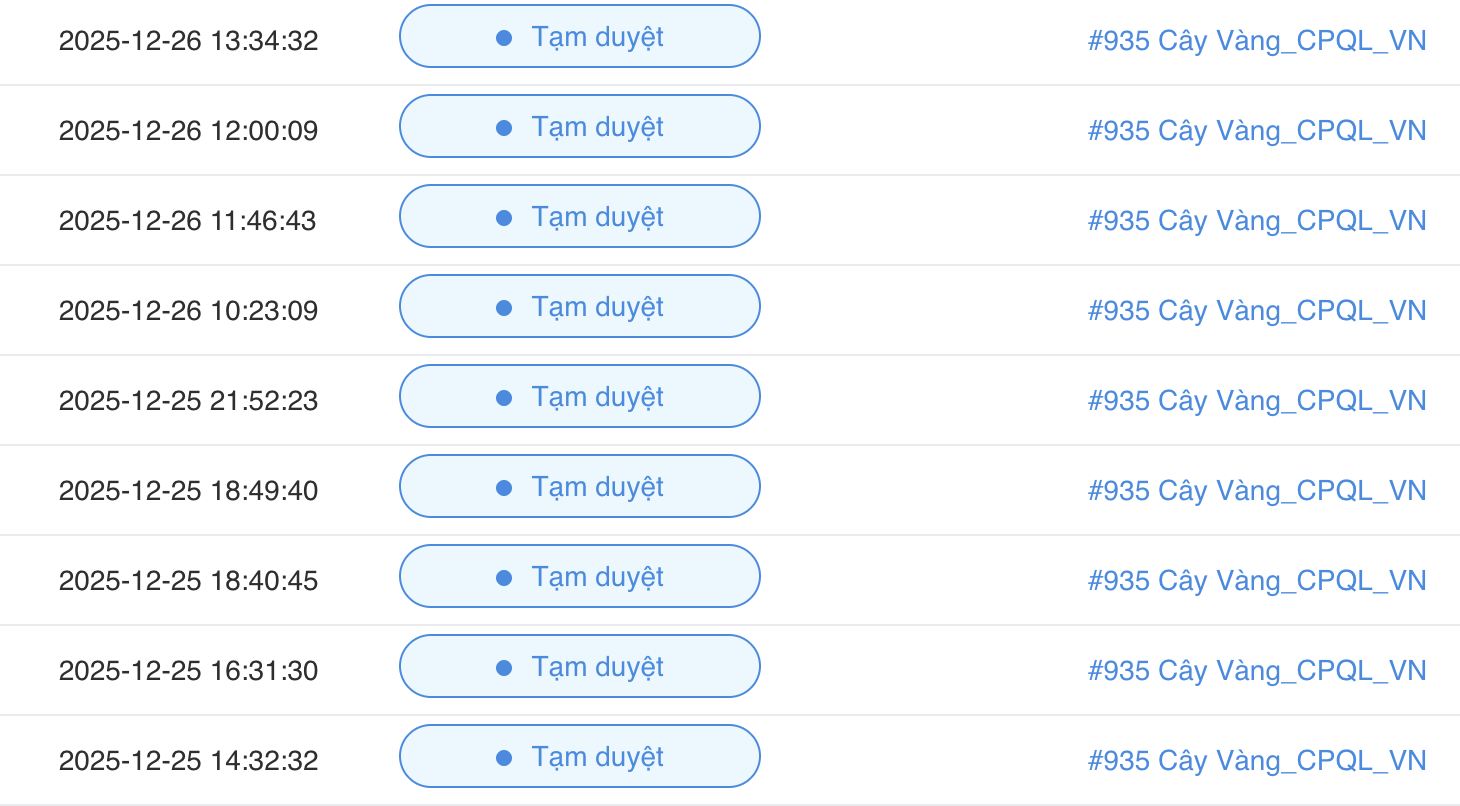The height and width of the screenshot is (806, 1460).
Task: Open #935 Cây Vàng_CPQL_VN link for 13:34:32 entry
Action: [x=1256, y=41]
